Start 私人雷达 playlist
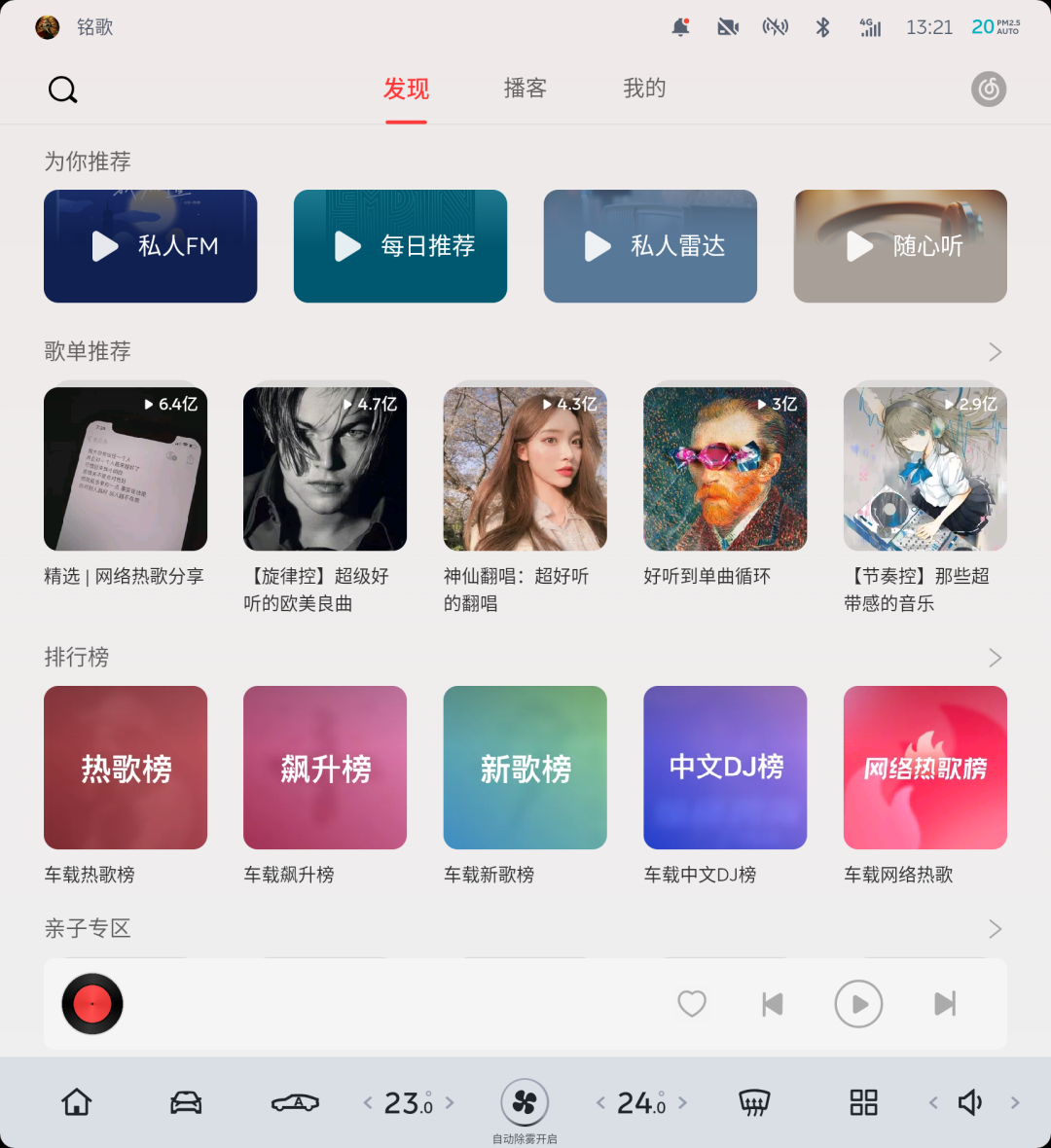The image size is (1051, 1148). click(650, 246)
